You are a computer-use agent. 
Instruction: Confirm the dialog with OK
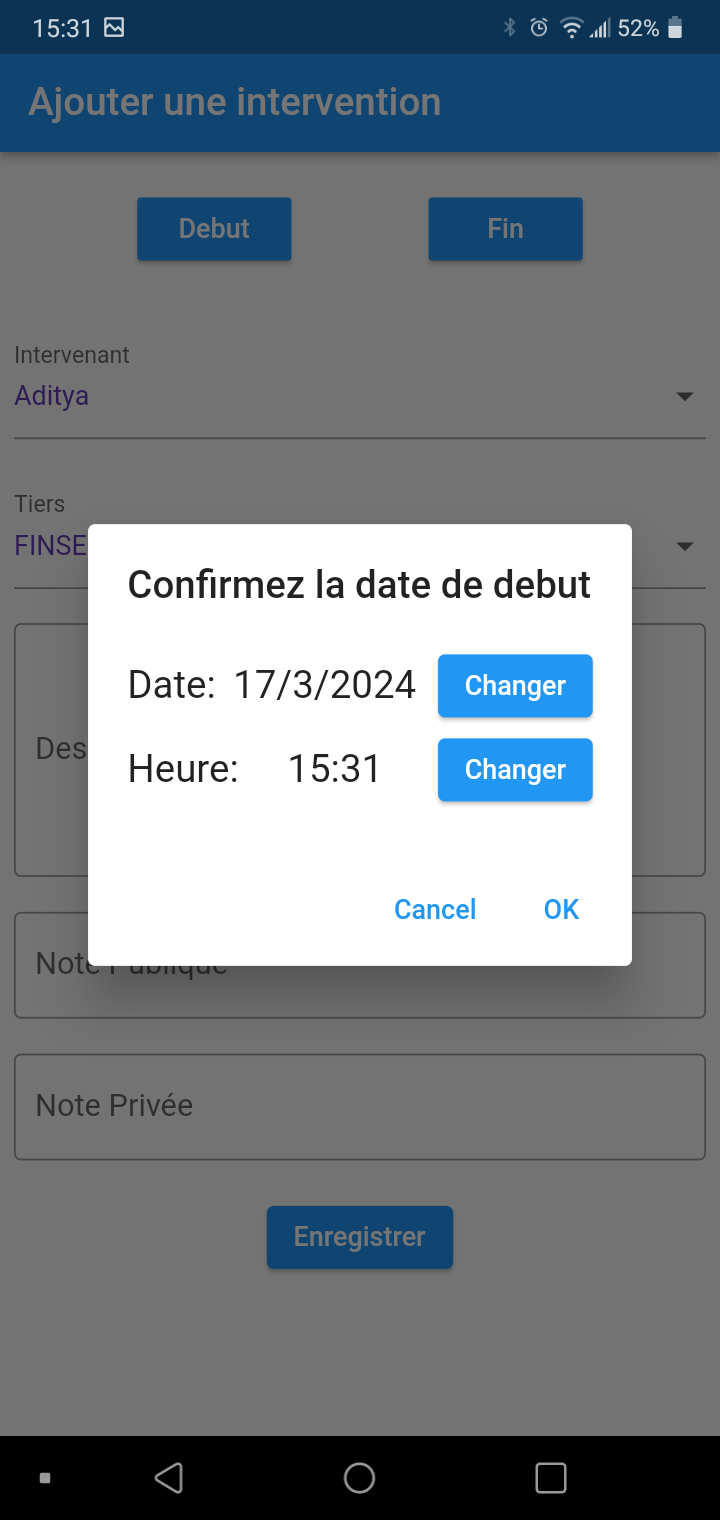click(x=560, y=909)
